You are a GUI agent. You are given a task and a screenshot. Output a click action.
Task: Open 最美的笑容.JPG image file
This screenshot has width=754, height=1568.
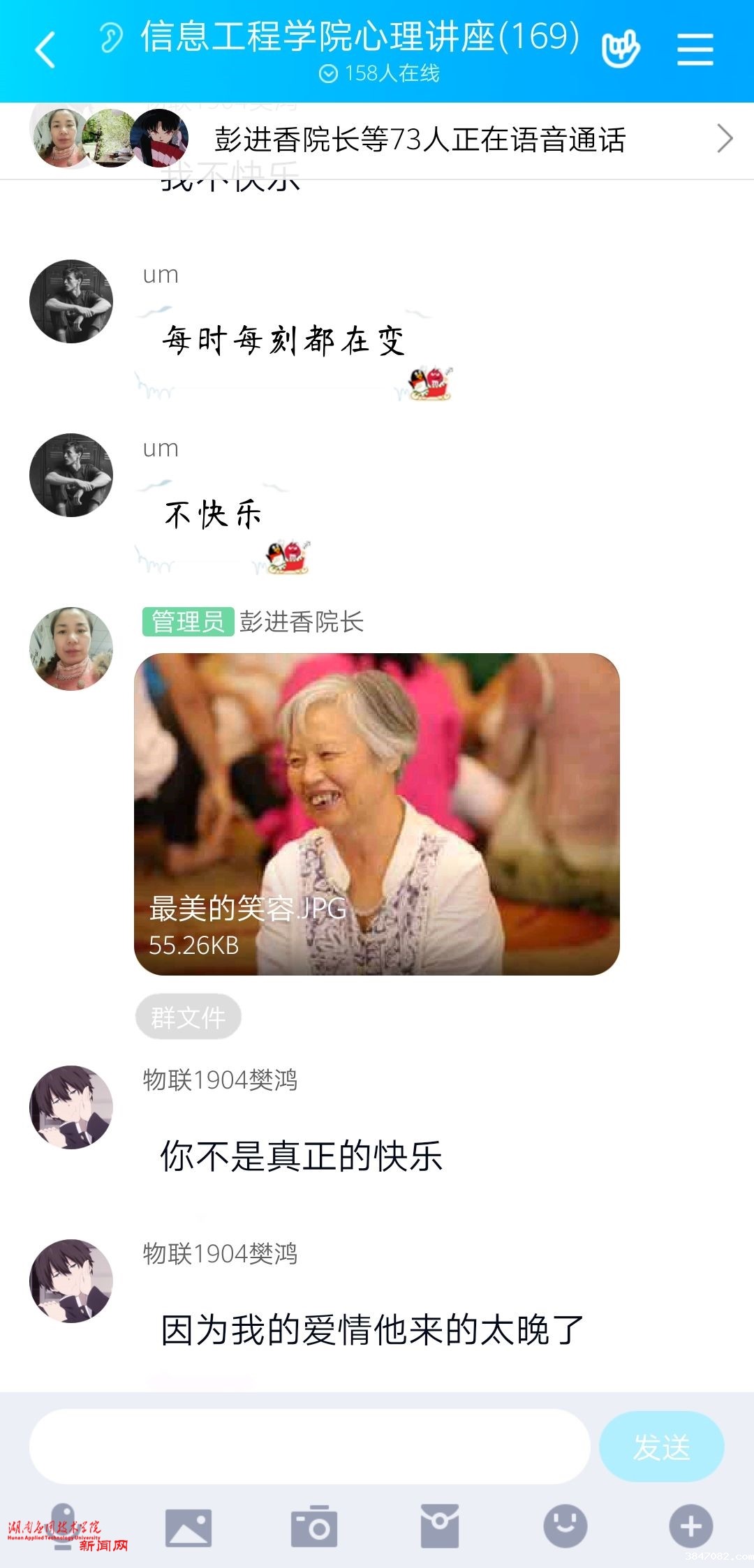point(376,814)
